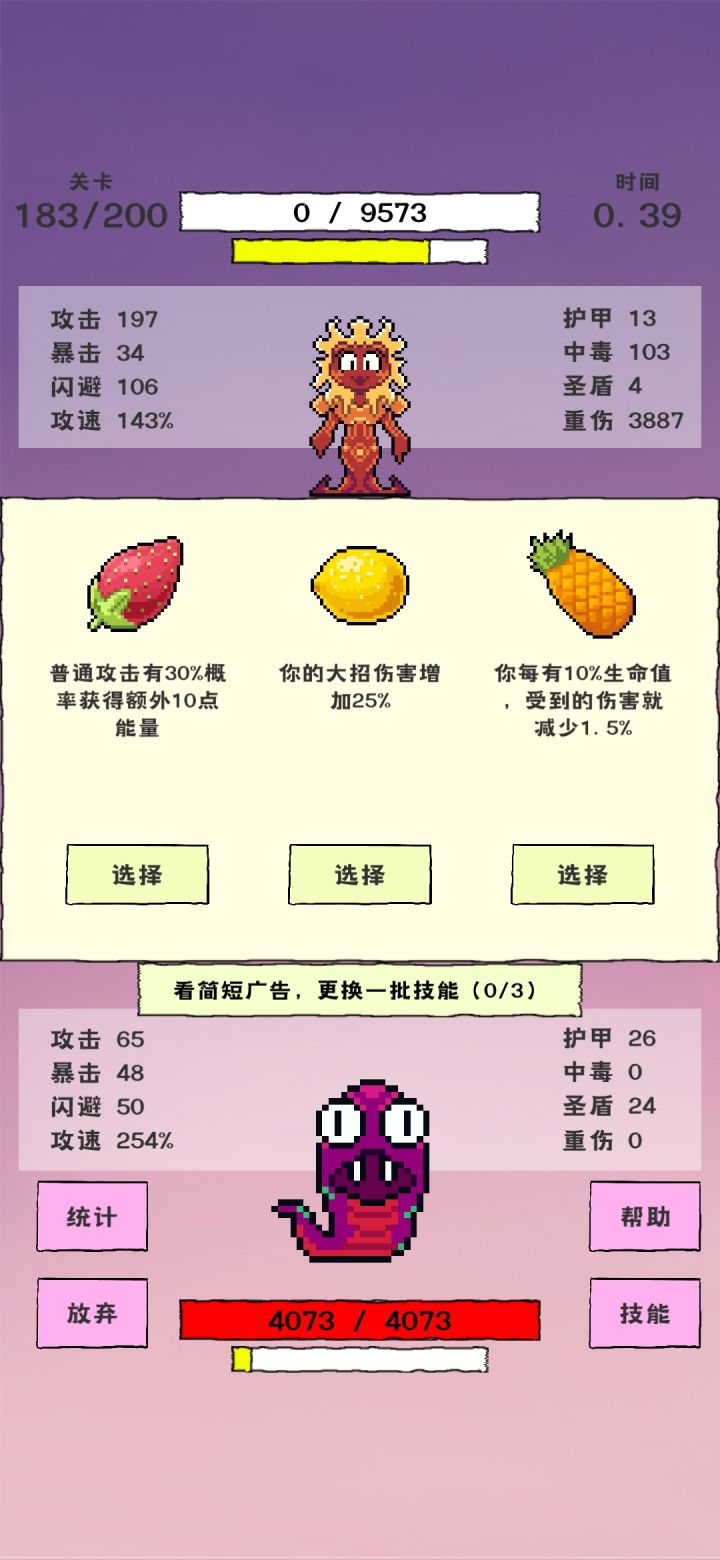Click the yellow boss progress bar

point(360,251)
